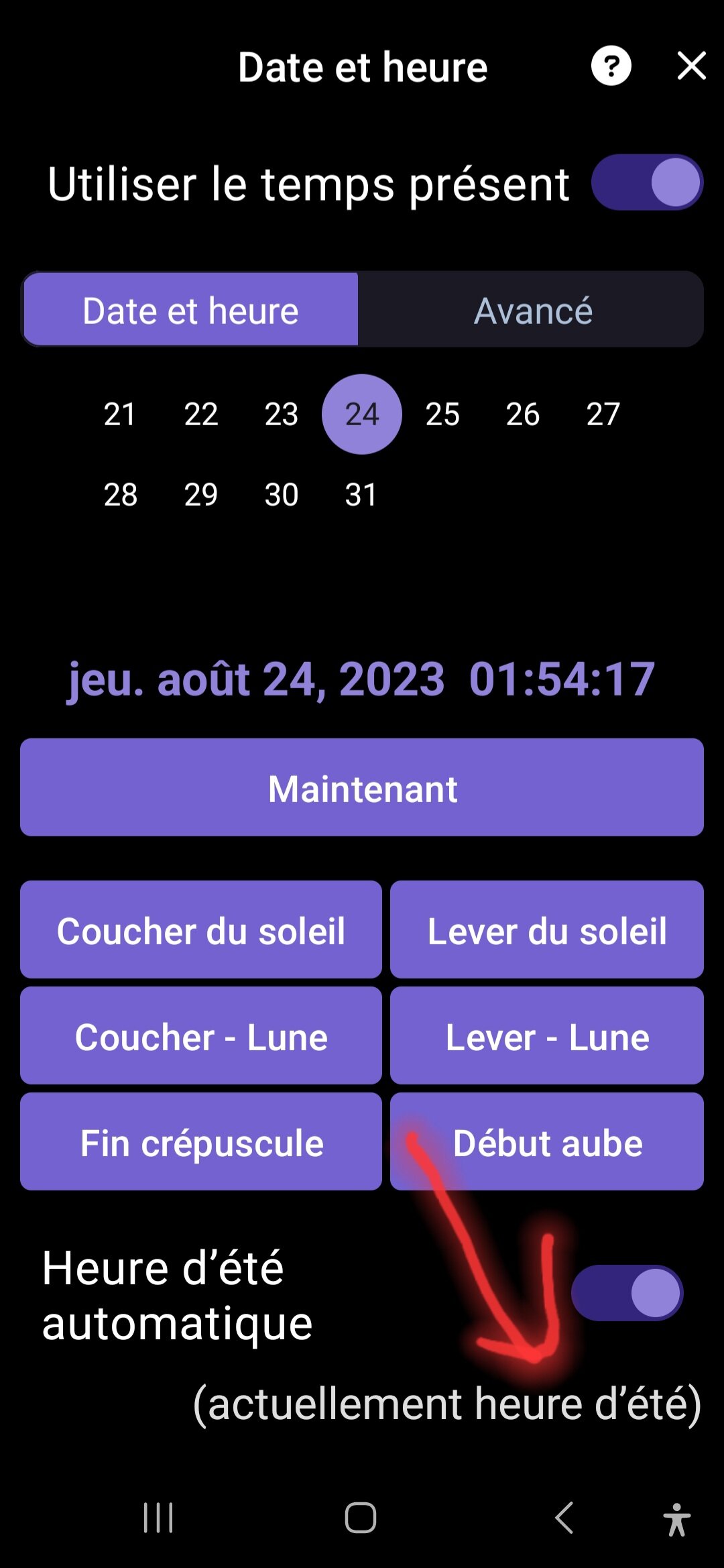724x1568 pixels.
Task: Set time to Coucher - Lune
Action: (201, 1035)
